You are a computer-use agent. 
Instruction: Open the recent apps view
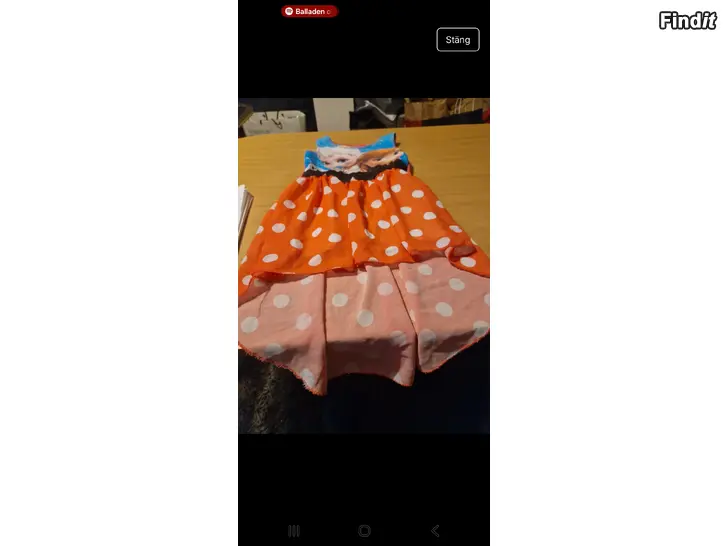click(x=294, y=531)
